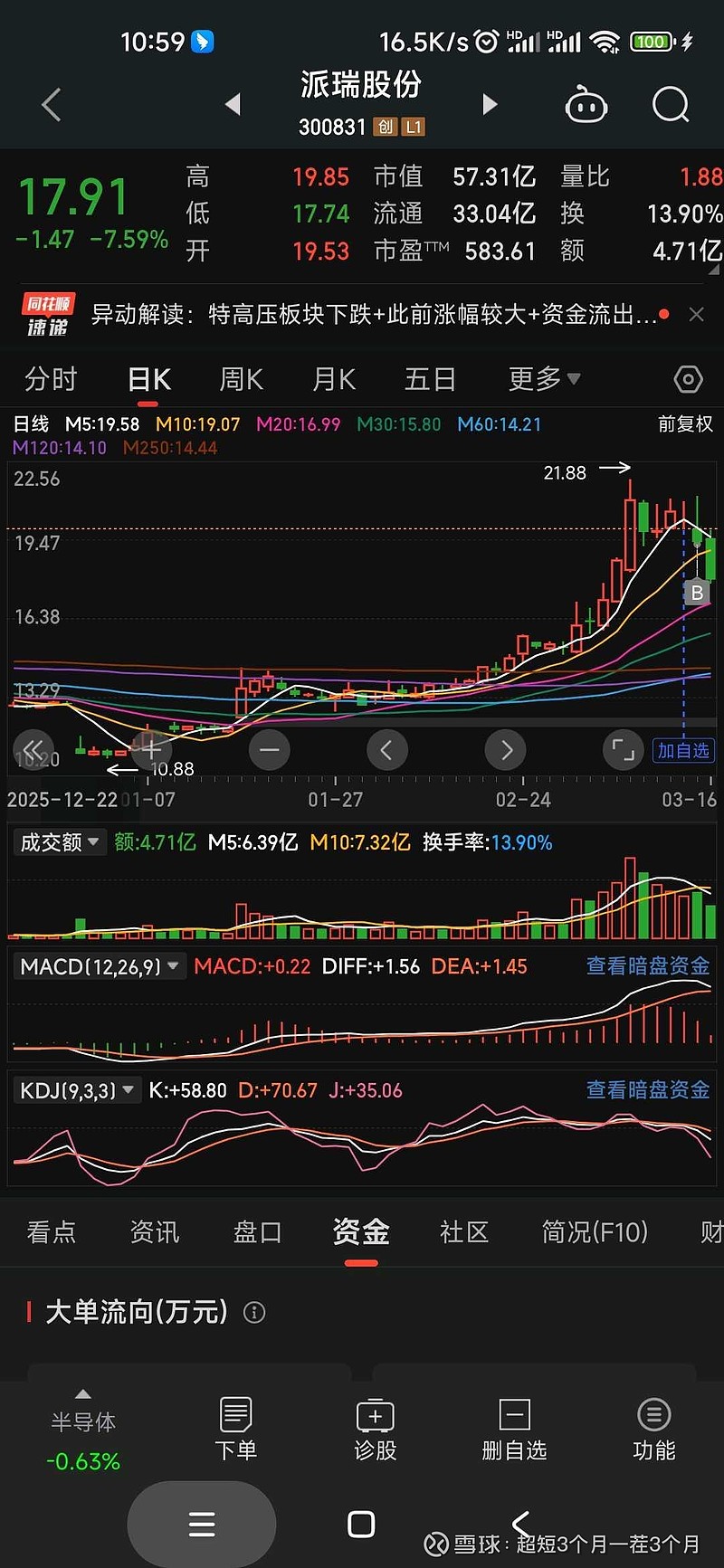Switch to the previous stock
This screenshot has width=724, height=1568.
(x=233, y=105)
